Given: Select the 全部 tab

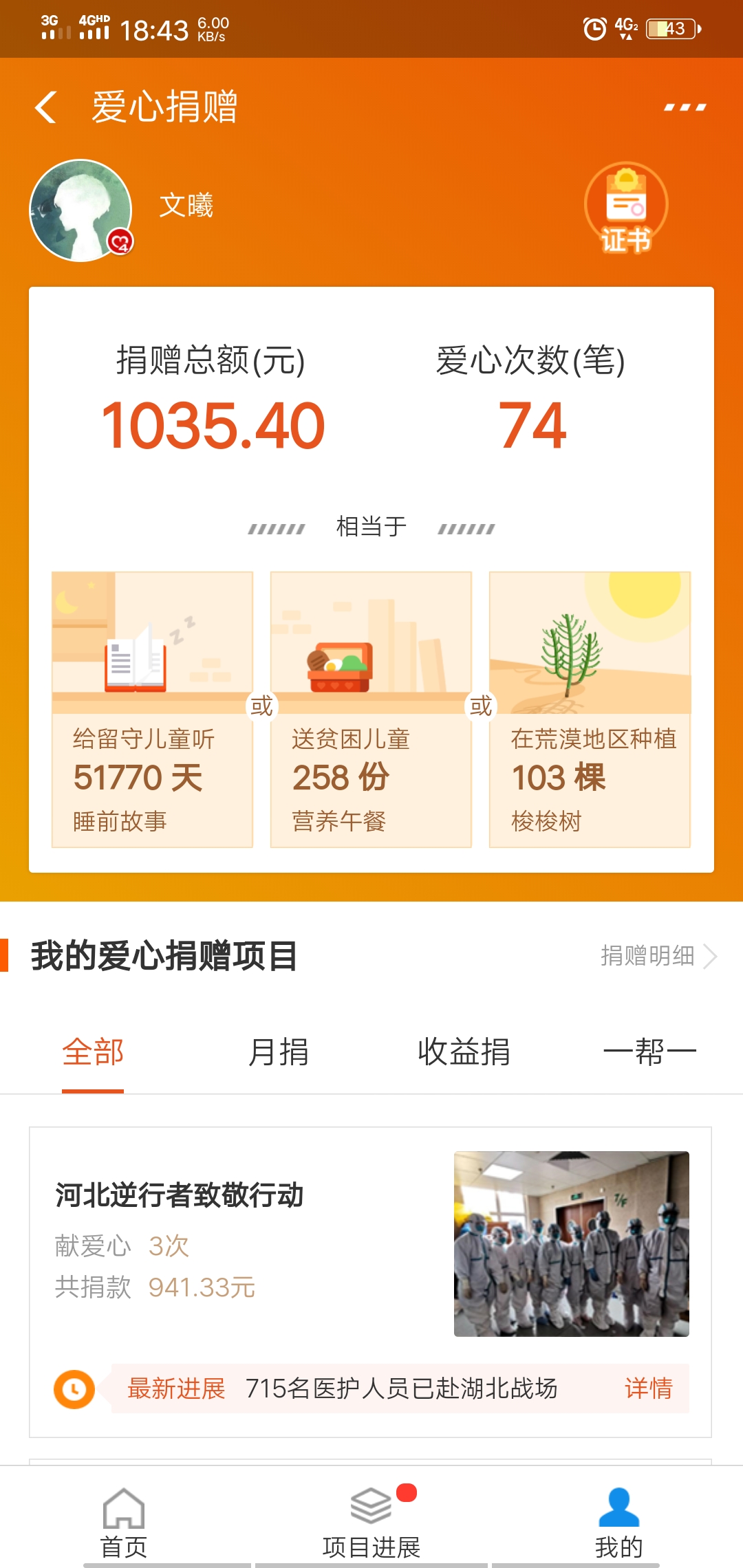Looking at the screenshot, I should coord(93,1052).
